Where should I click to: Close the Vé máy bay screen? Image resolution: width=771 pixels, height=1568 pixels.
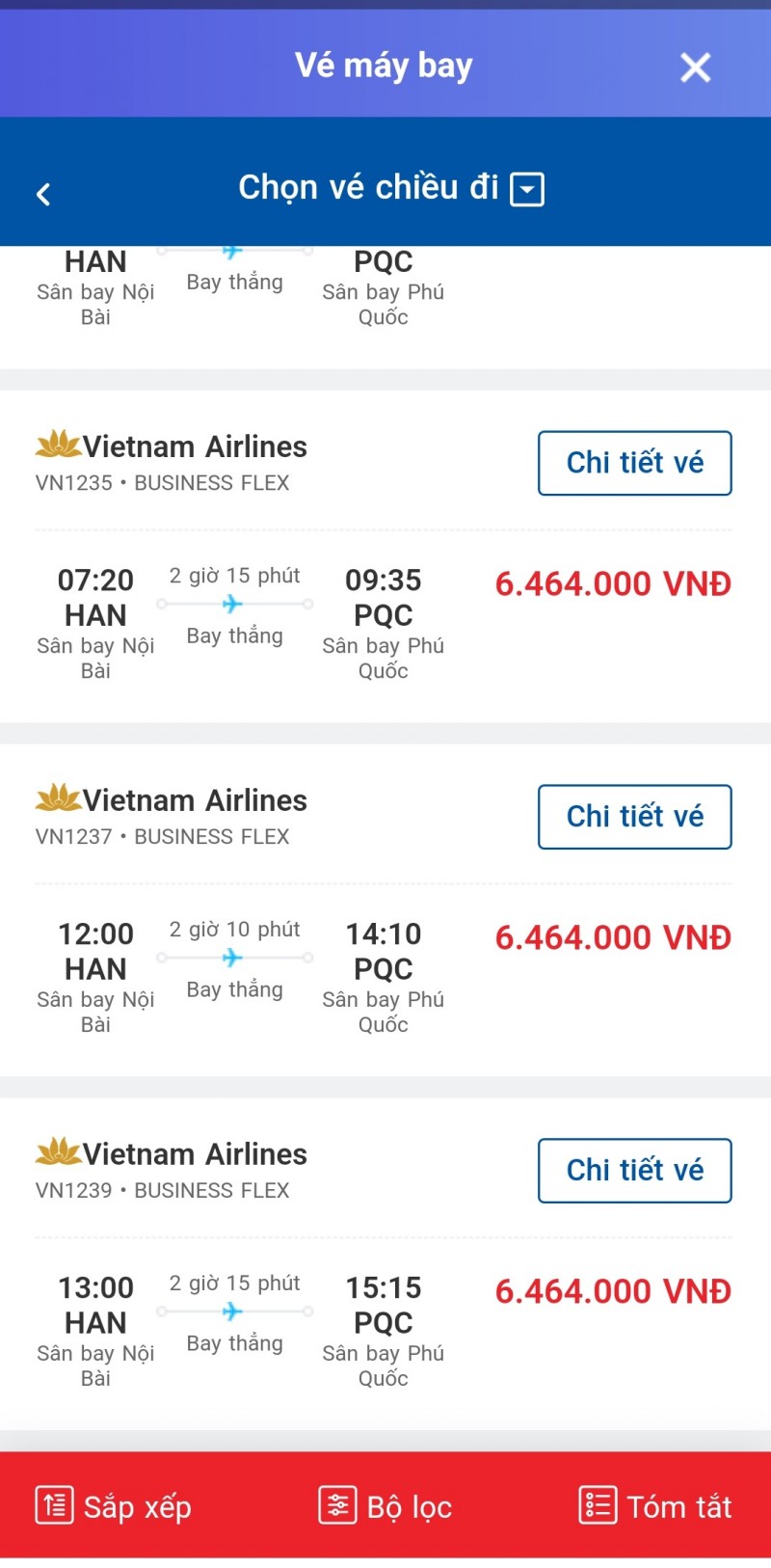click(695, 68)
